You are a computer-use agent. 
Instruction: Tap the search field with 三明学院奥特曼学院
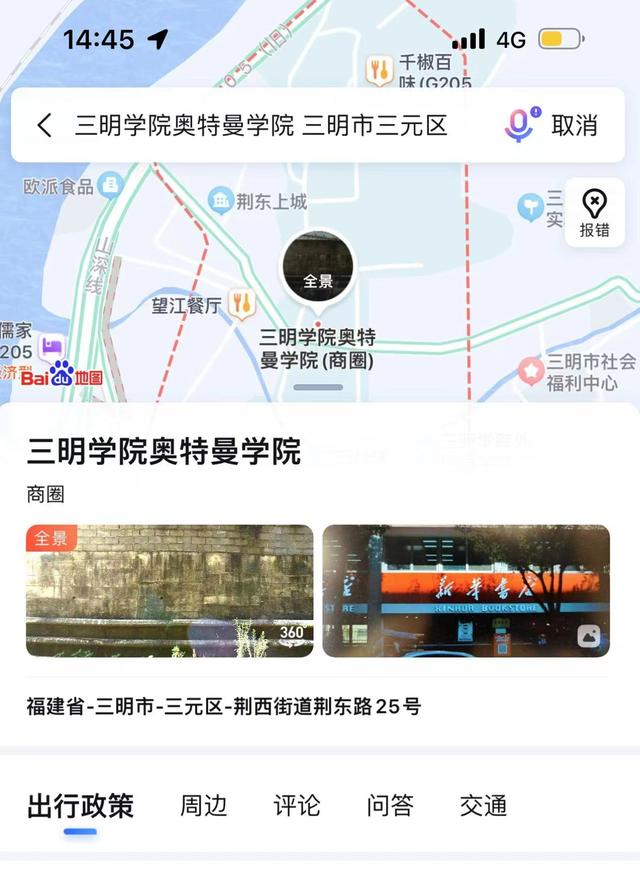tap(262, 125)
